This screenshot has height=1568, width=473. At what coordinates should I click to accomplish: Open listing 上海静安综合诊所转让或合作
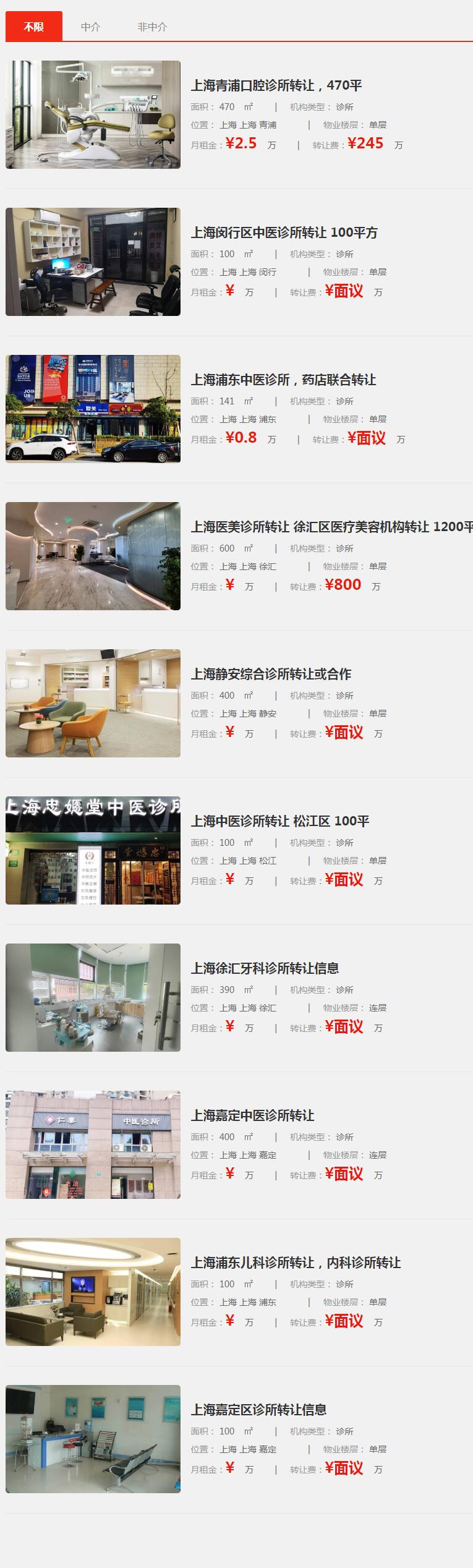pos(271,674)
